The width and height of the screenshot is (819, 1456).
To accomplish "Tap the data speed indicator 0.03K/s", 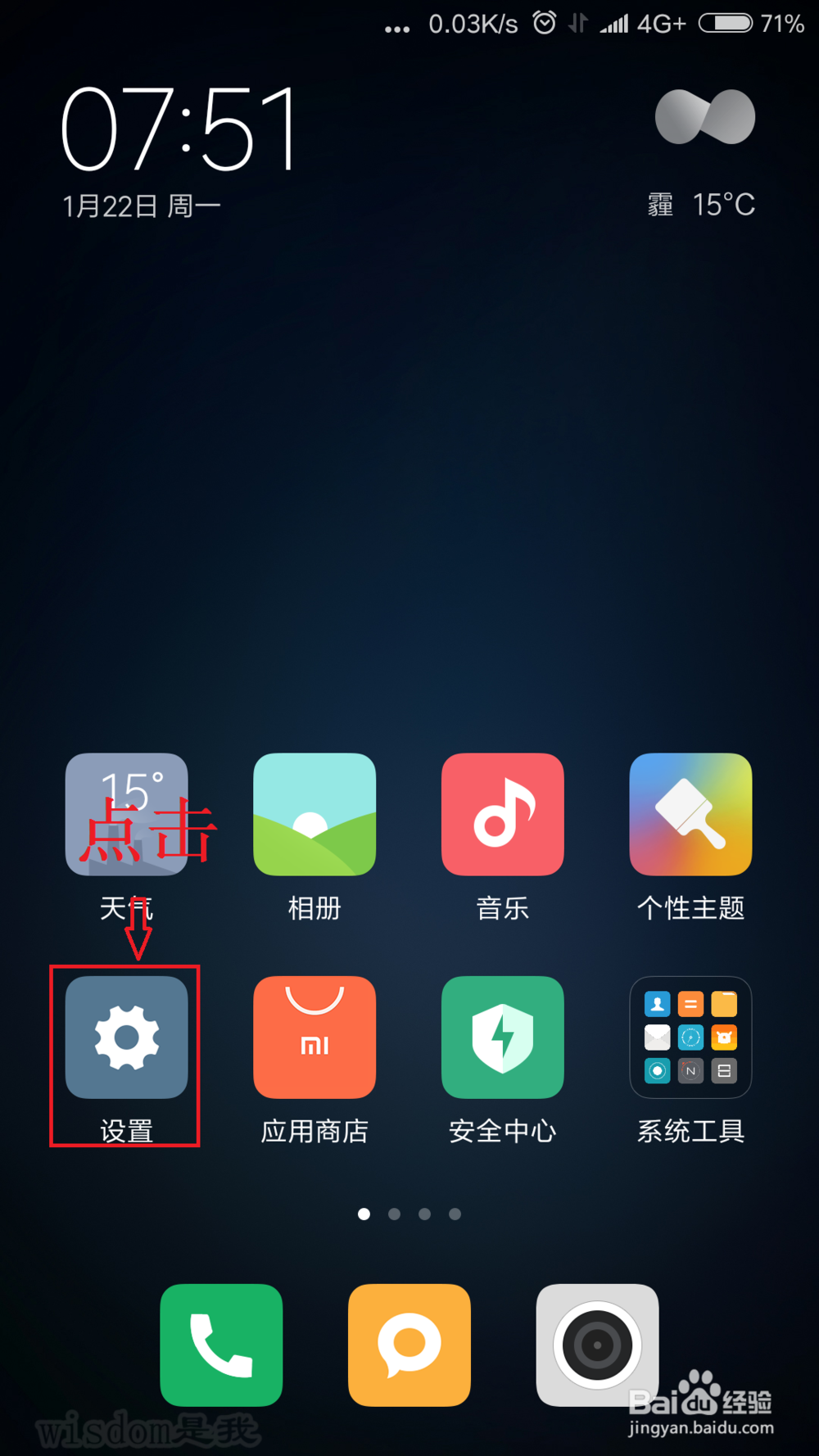I will (473, 23).
